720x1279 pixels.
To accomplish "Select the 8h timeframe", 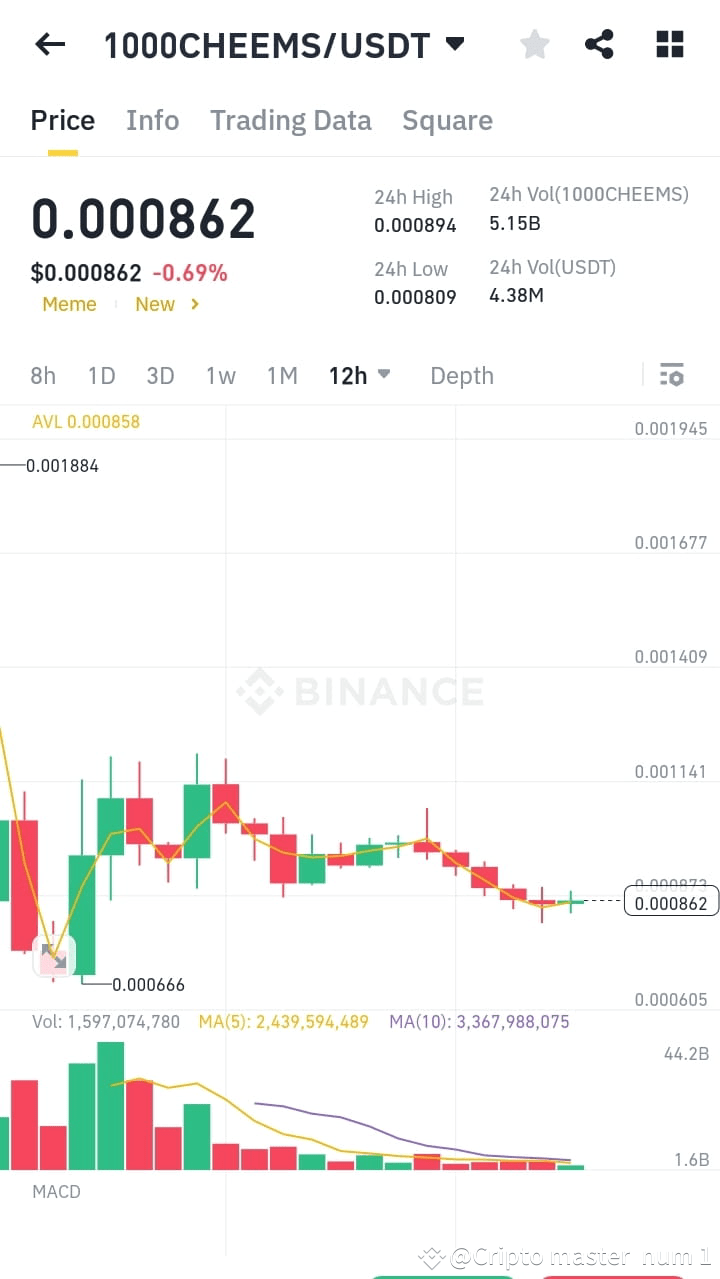I will [x=43, y=375].
